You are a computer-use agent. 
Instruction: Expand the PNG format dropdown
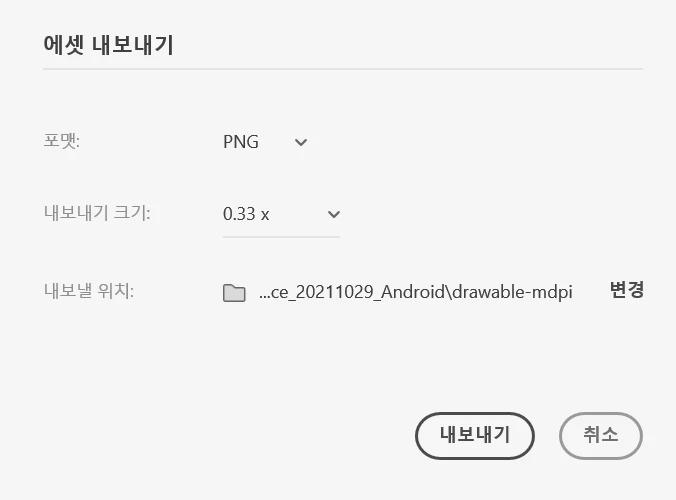tap(265, 142)
